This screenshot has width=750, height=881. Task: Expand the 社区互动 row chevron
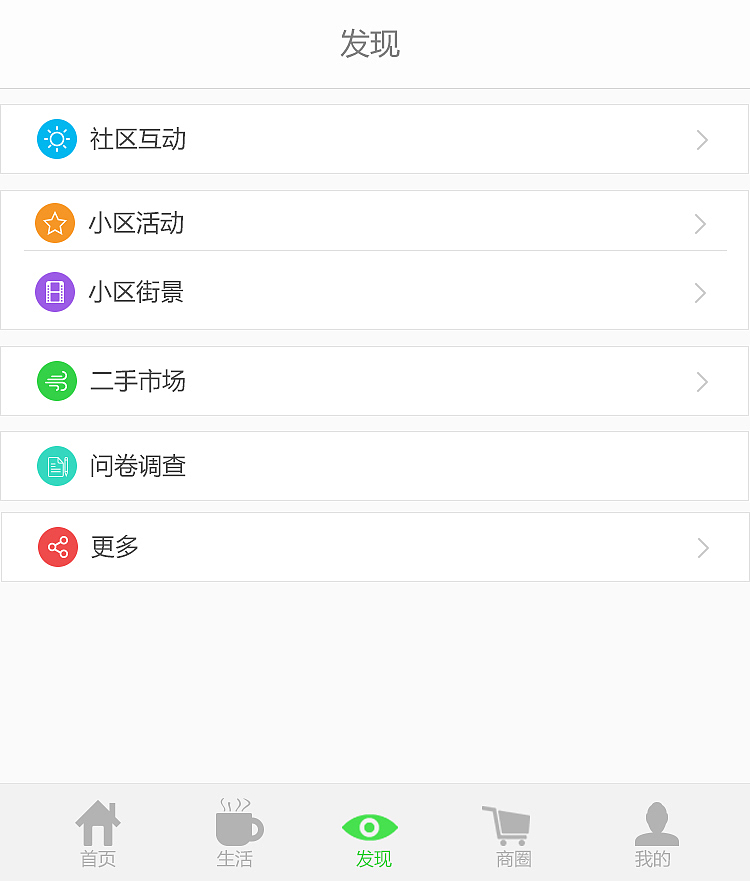pyautogui.click(x=701, y=140)
